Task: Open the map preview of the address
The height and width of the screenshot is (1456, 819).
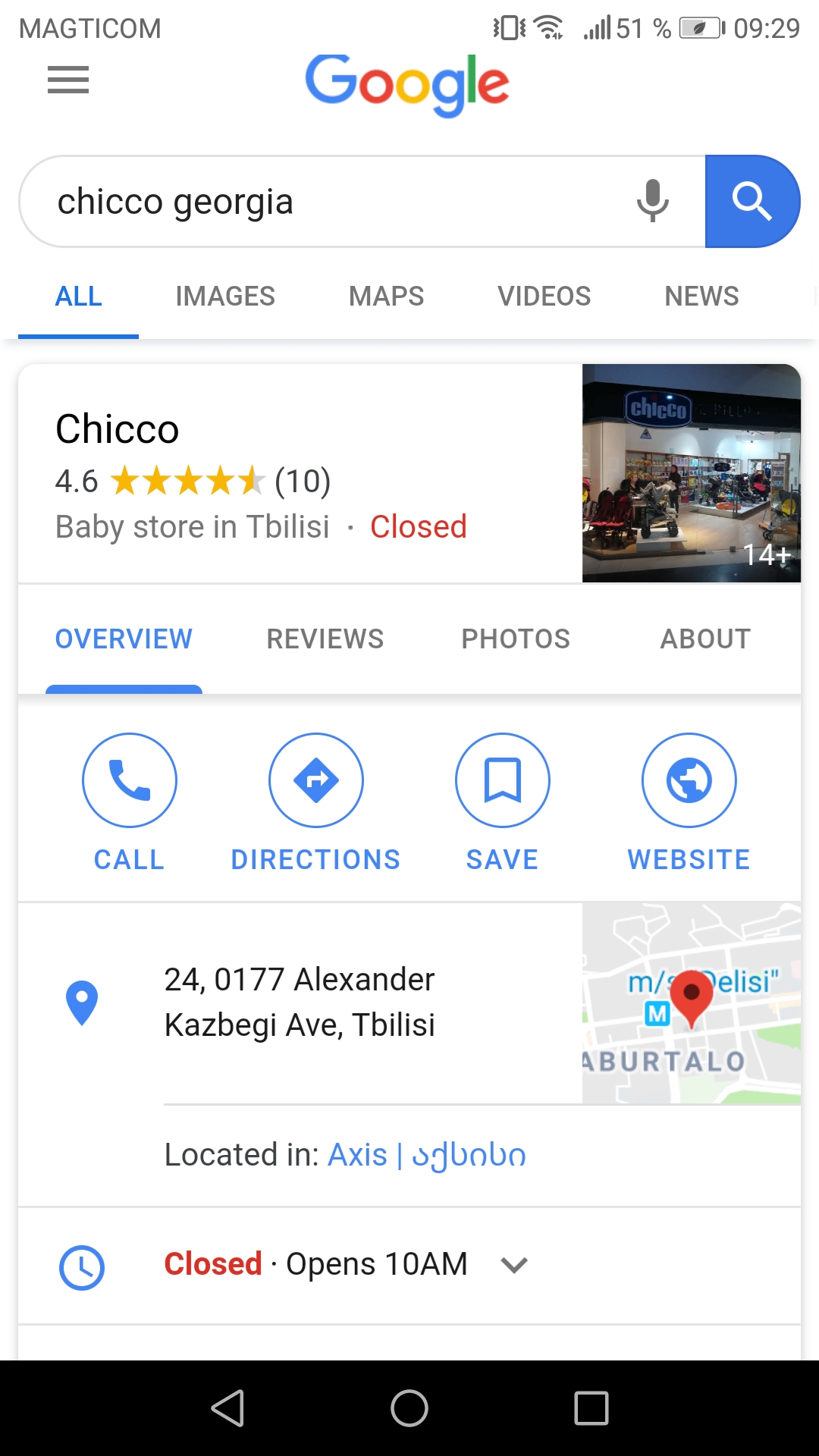Action: pyautogui.click(x=691, y=1003)
